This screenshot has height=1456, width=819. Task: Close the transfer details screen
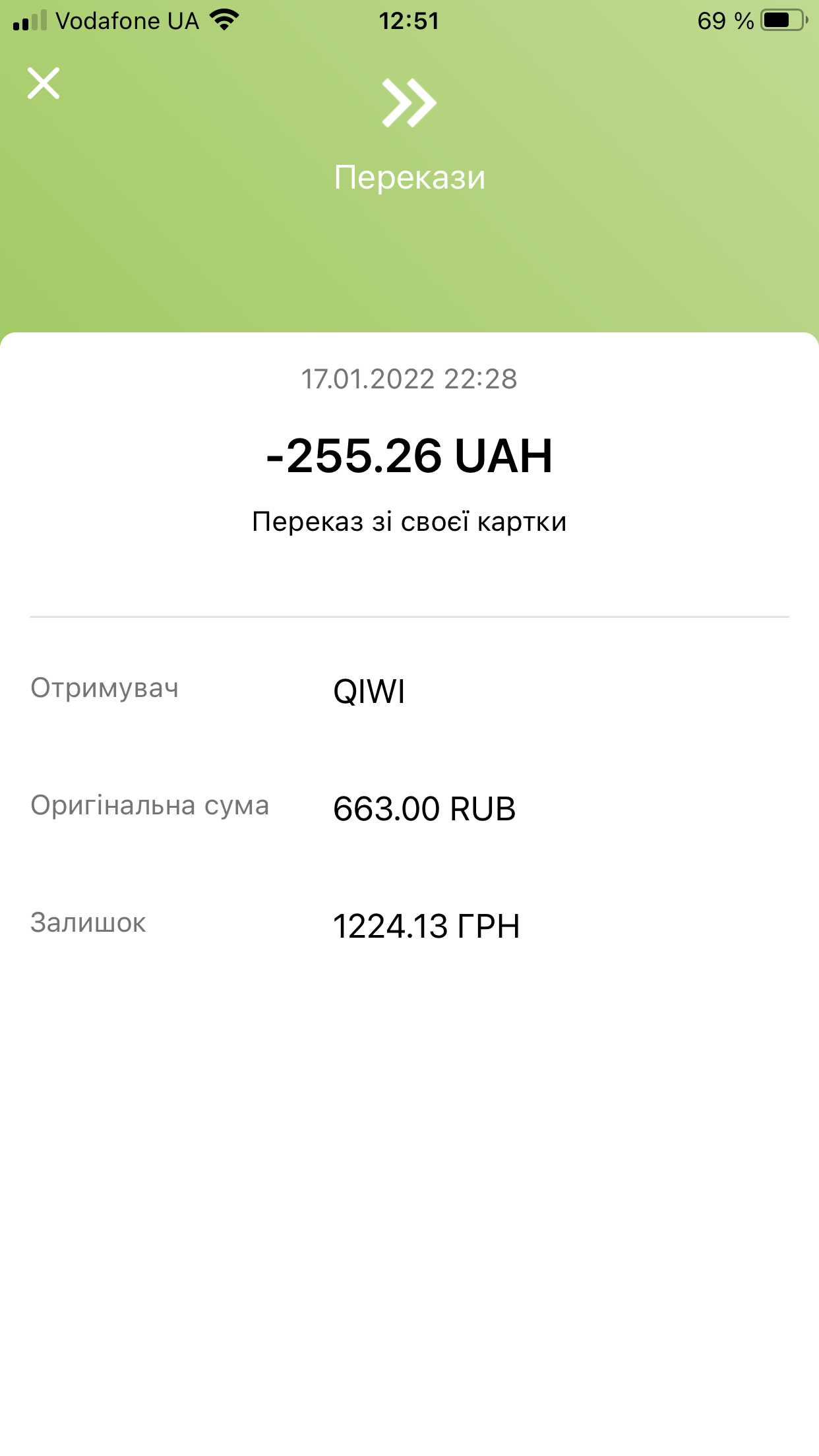[44, 83]
